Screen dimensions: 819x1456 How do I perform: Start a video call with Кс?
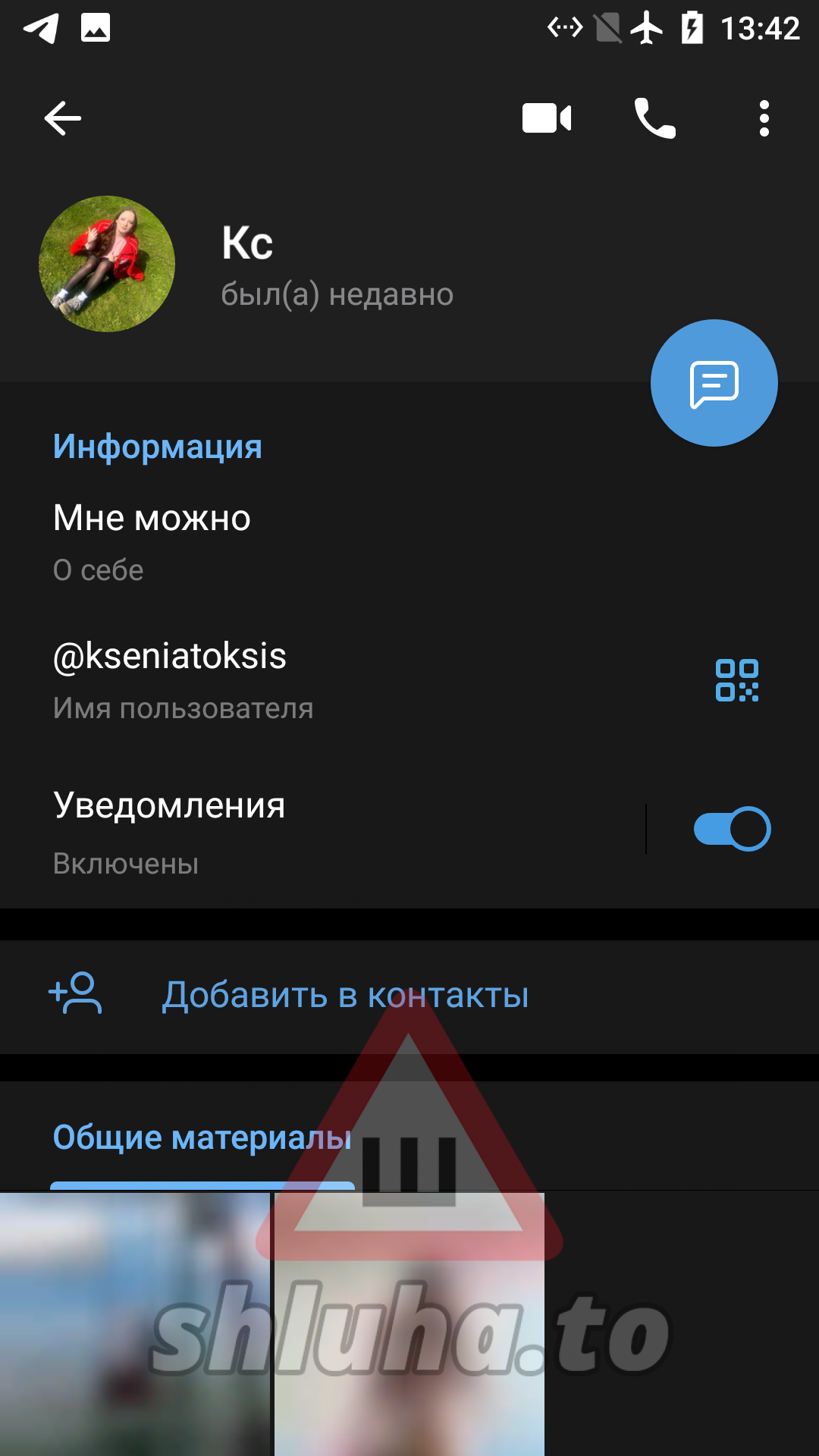tap(546, 118)
